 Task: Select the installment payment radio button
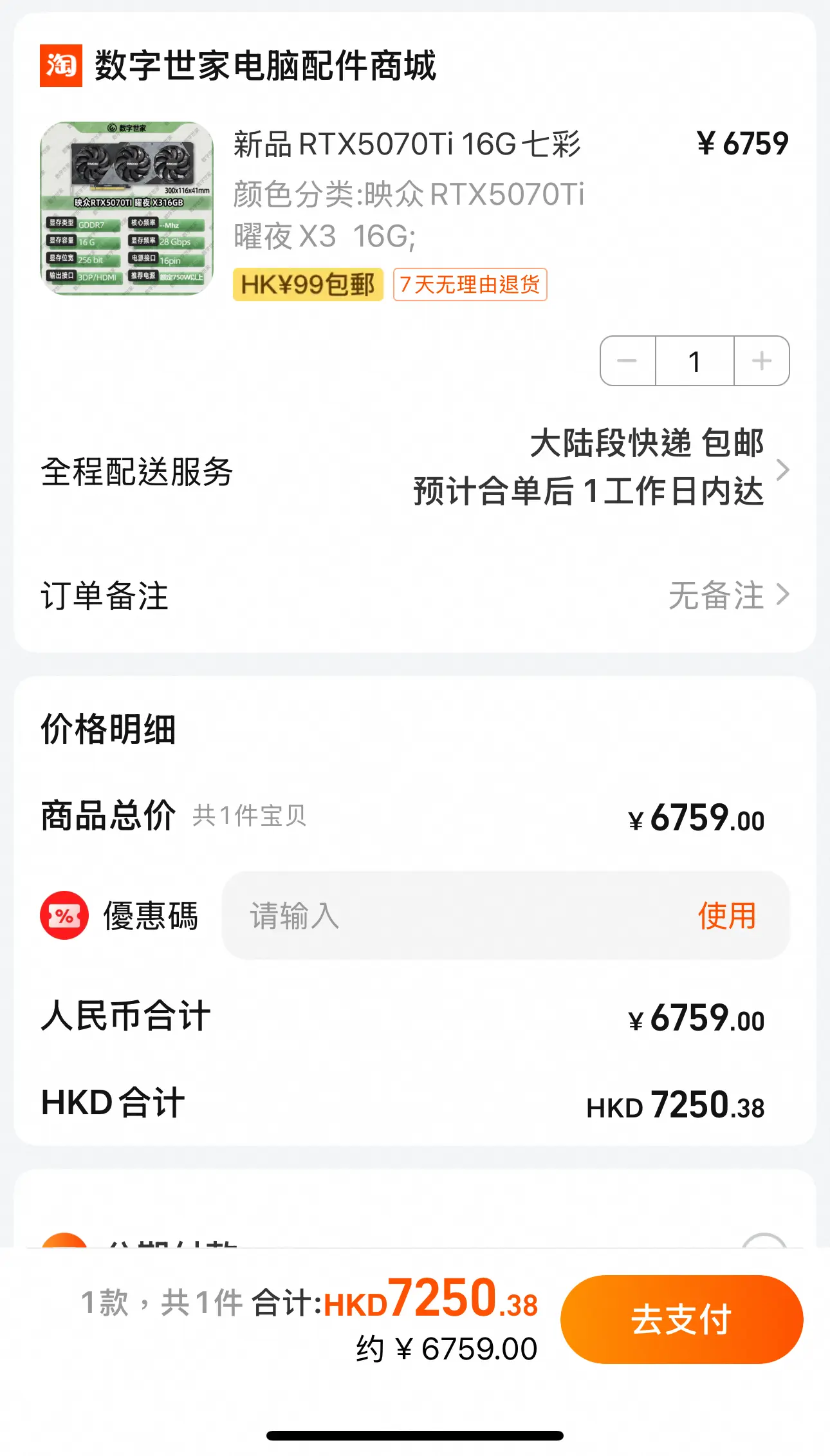click(764, 1241)
